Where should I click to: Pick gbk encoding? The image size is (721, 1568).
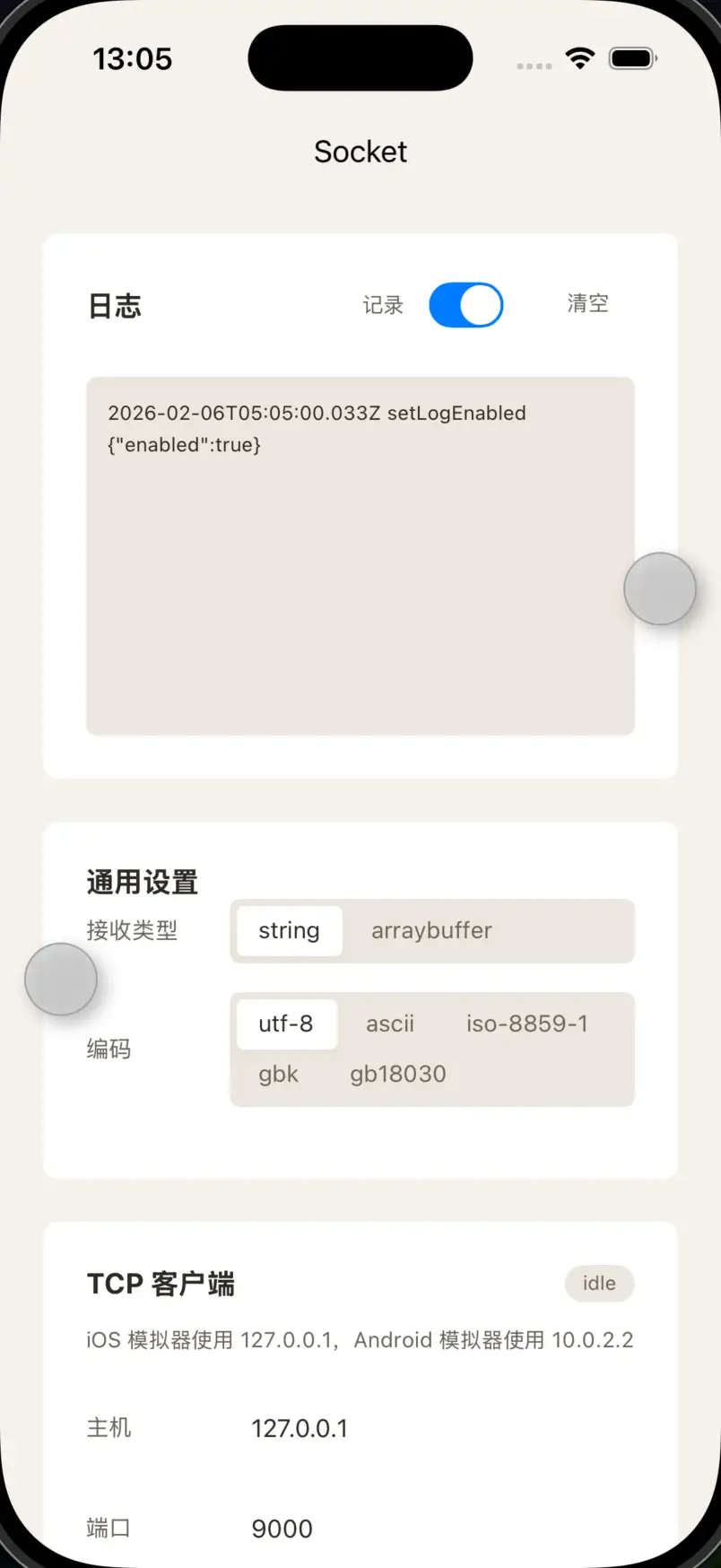[x=278, y=1075]
